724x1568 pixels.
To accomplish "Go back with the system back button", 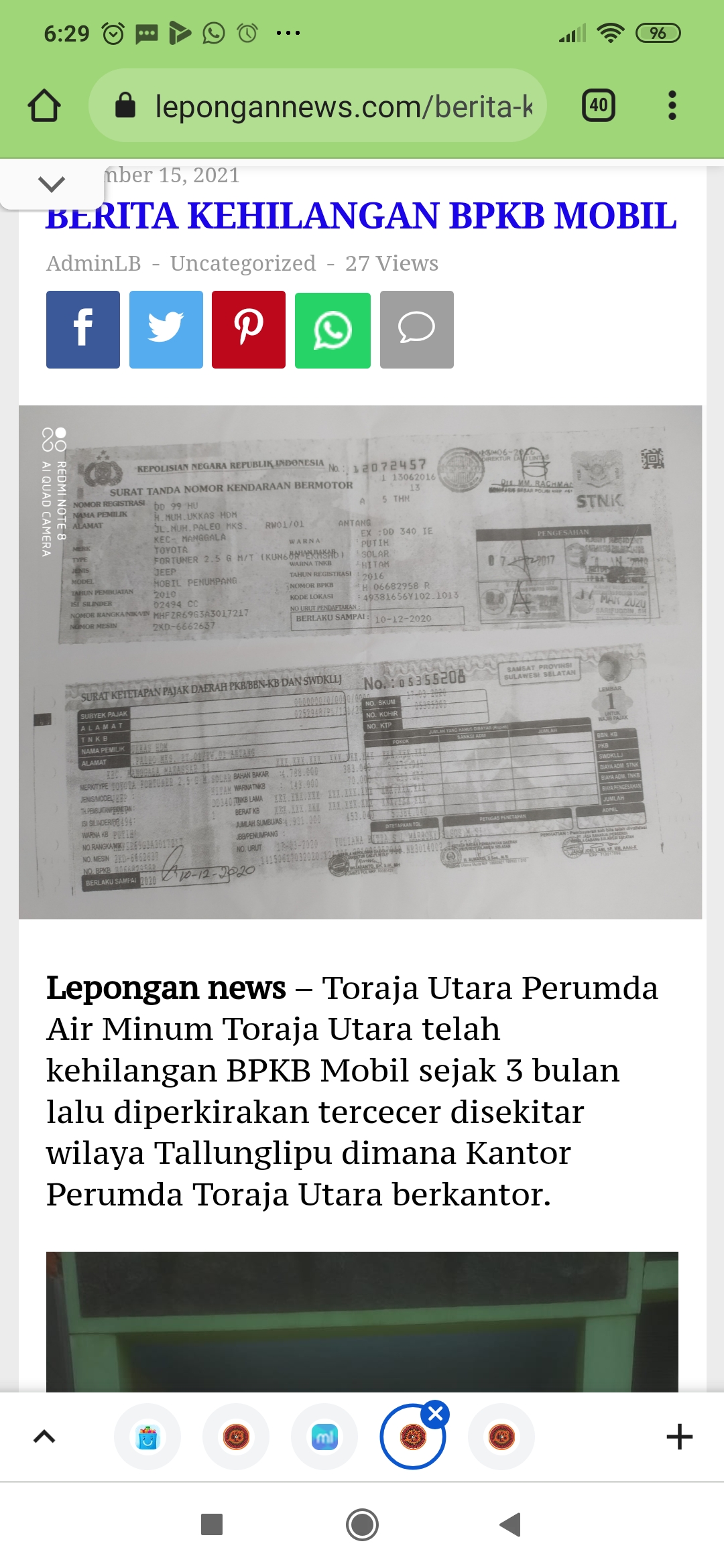I will point(511,1524).
